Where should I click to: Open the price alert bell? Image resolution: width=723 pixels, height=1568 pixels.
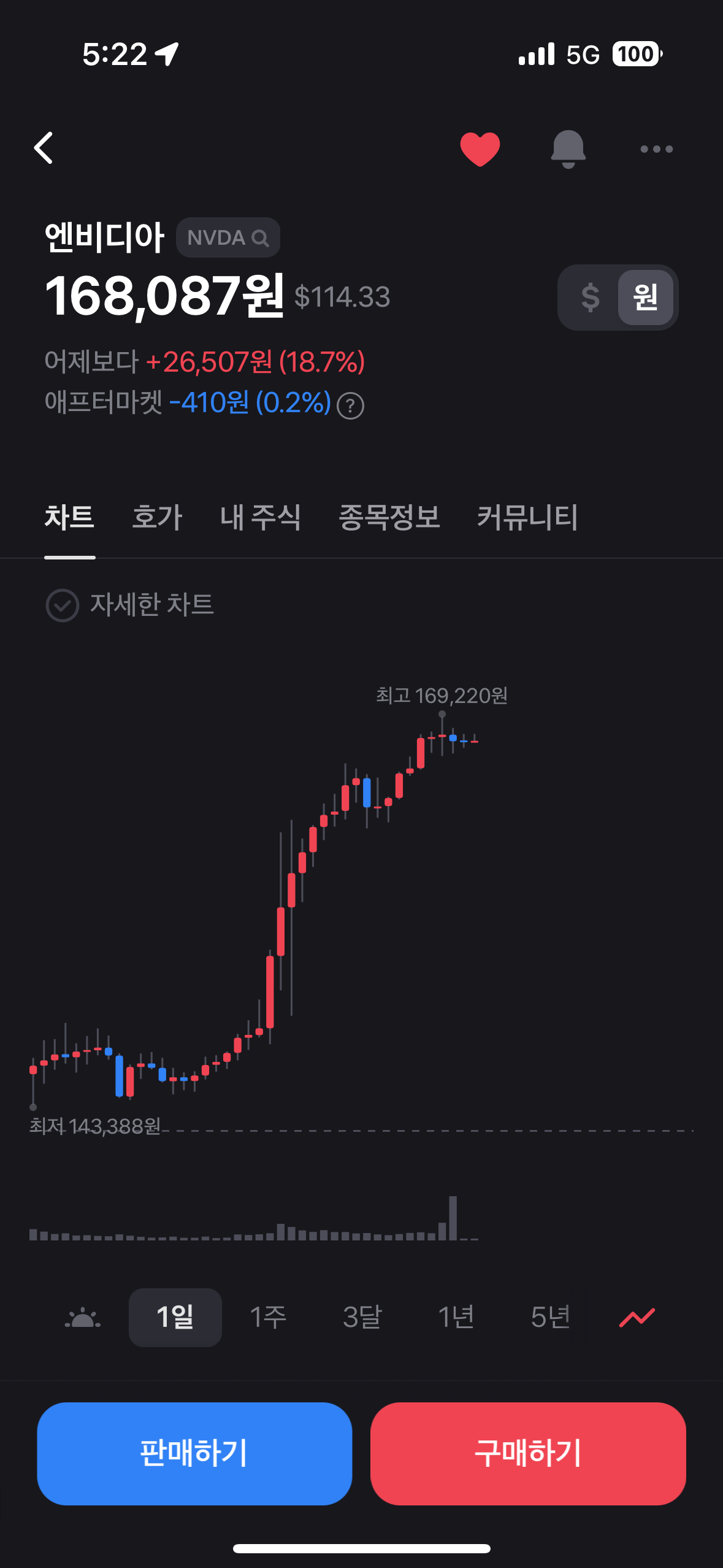tap(568, 149)
